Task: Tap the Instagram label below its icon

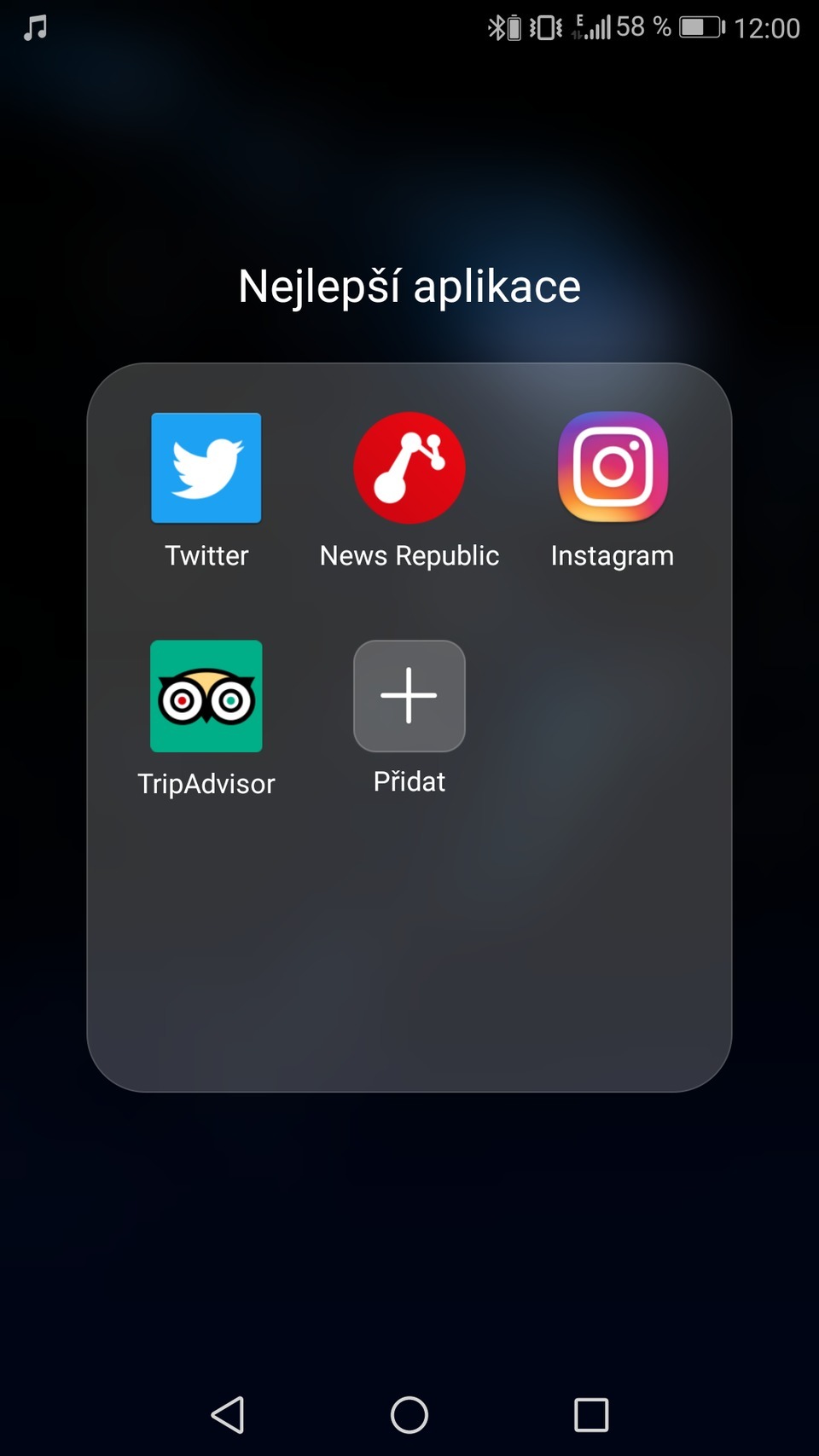Action: [x=612, y=555]
